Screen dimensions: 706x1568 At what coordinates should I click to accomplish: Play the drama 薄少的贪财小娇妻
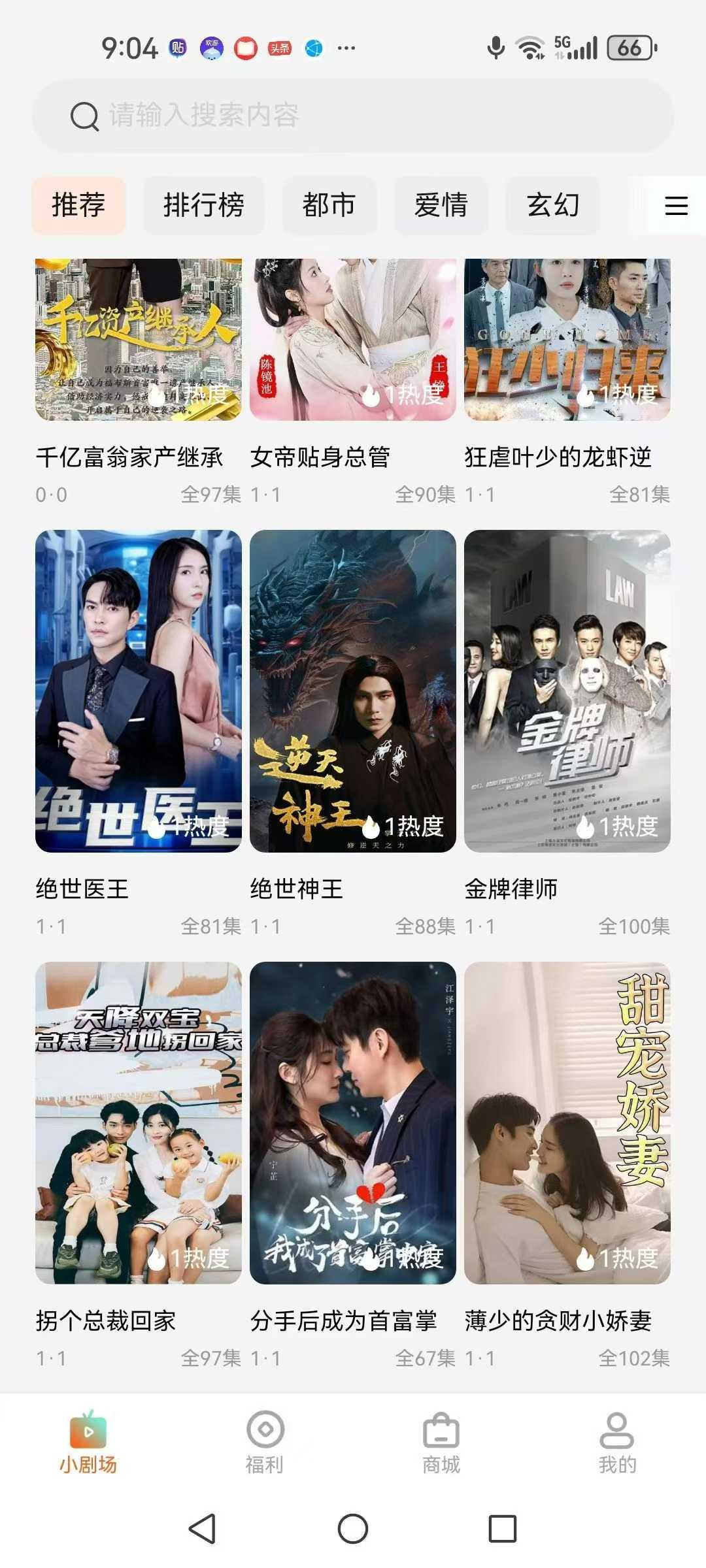tap(567, 1122)
